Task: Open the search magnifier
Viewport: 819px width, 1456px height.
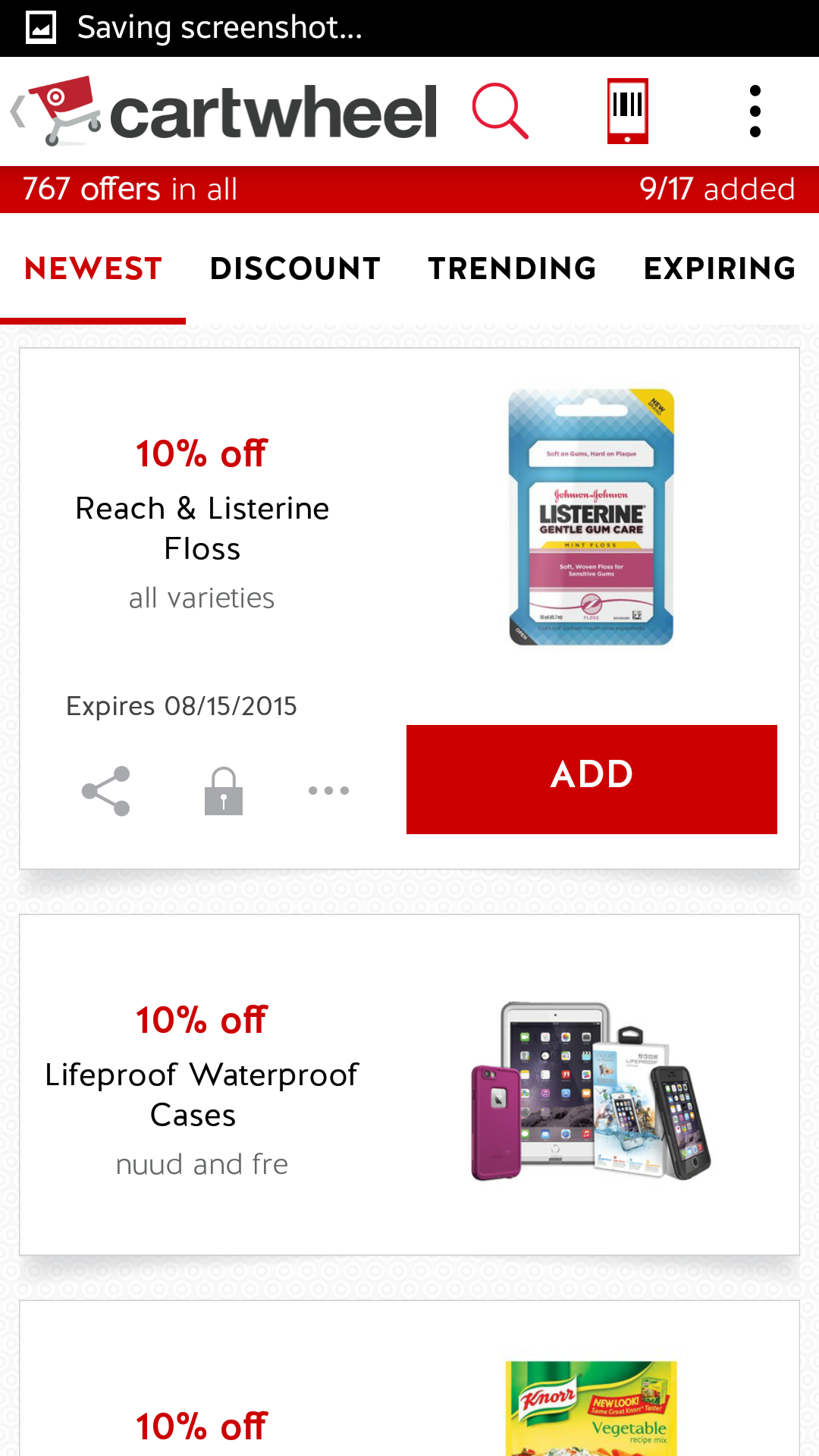Action: (x=500, y=111)
